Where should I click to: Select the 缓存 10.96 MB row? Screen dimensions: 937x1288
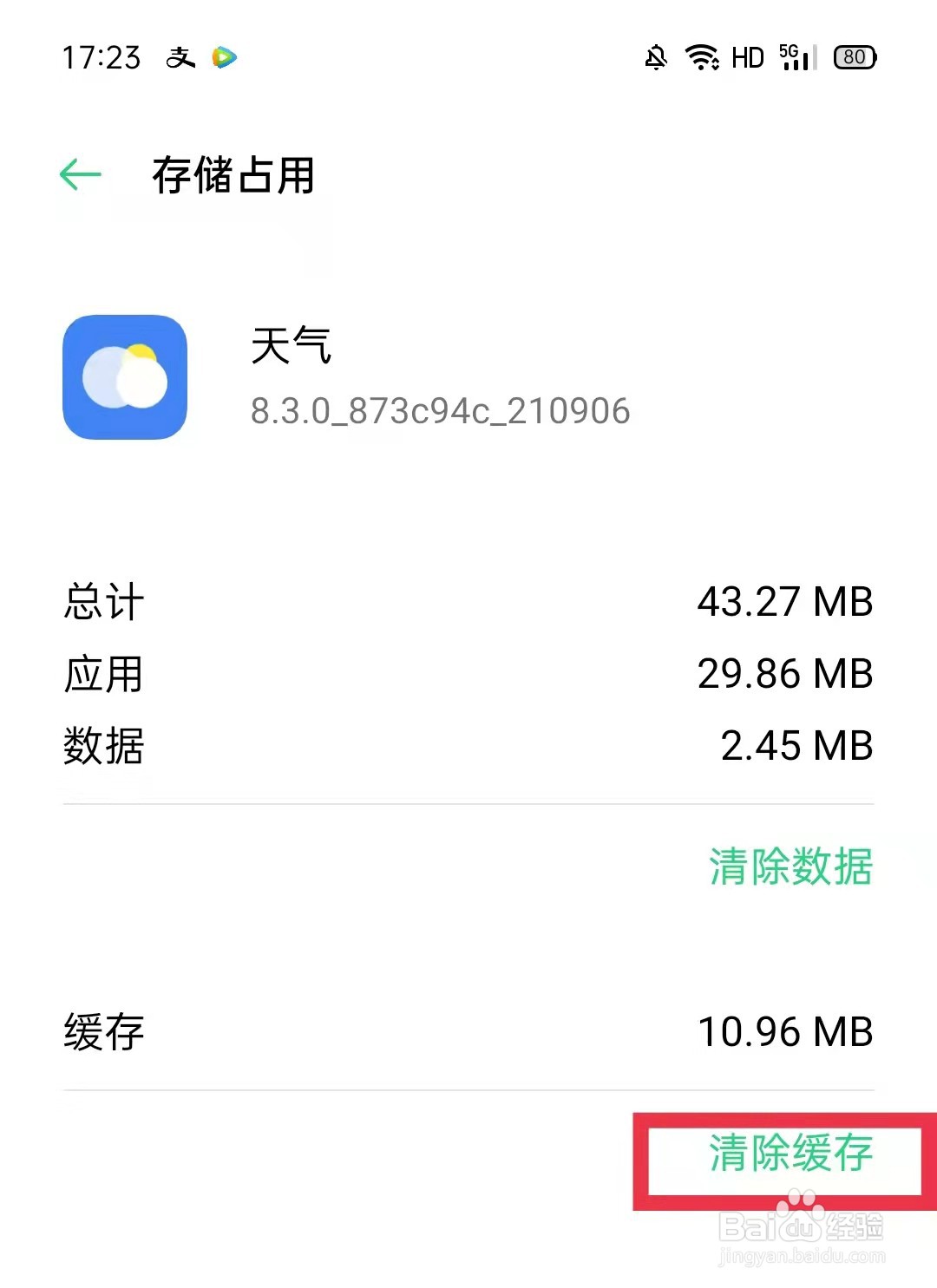(x=468, y=1032)
